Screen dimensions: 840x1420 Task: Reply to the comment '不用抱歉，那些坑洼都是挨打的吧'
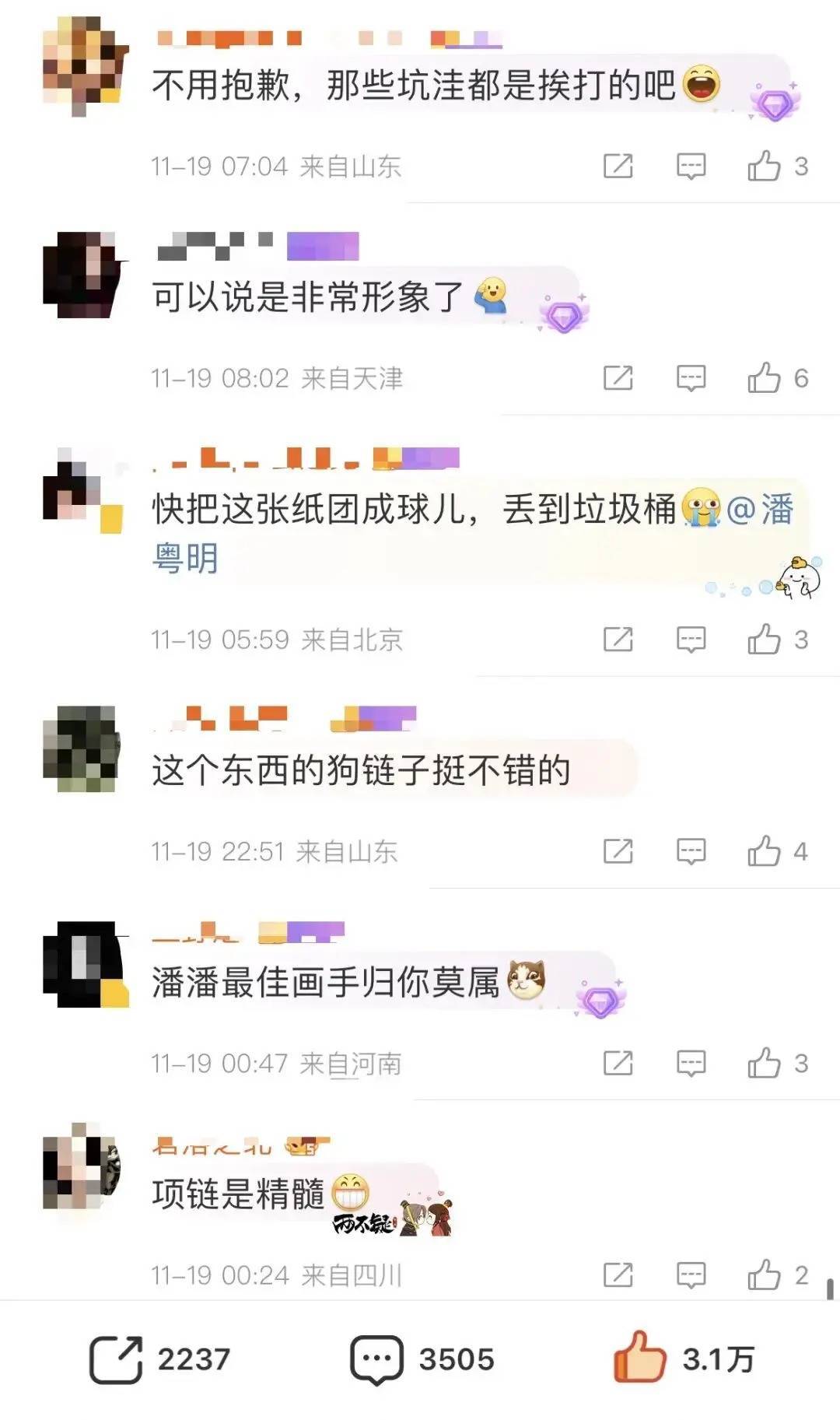691,167
